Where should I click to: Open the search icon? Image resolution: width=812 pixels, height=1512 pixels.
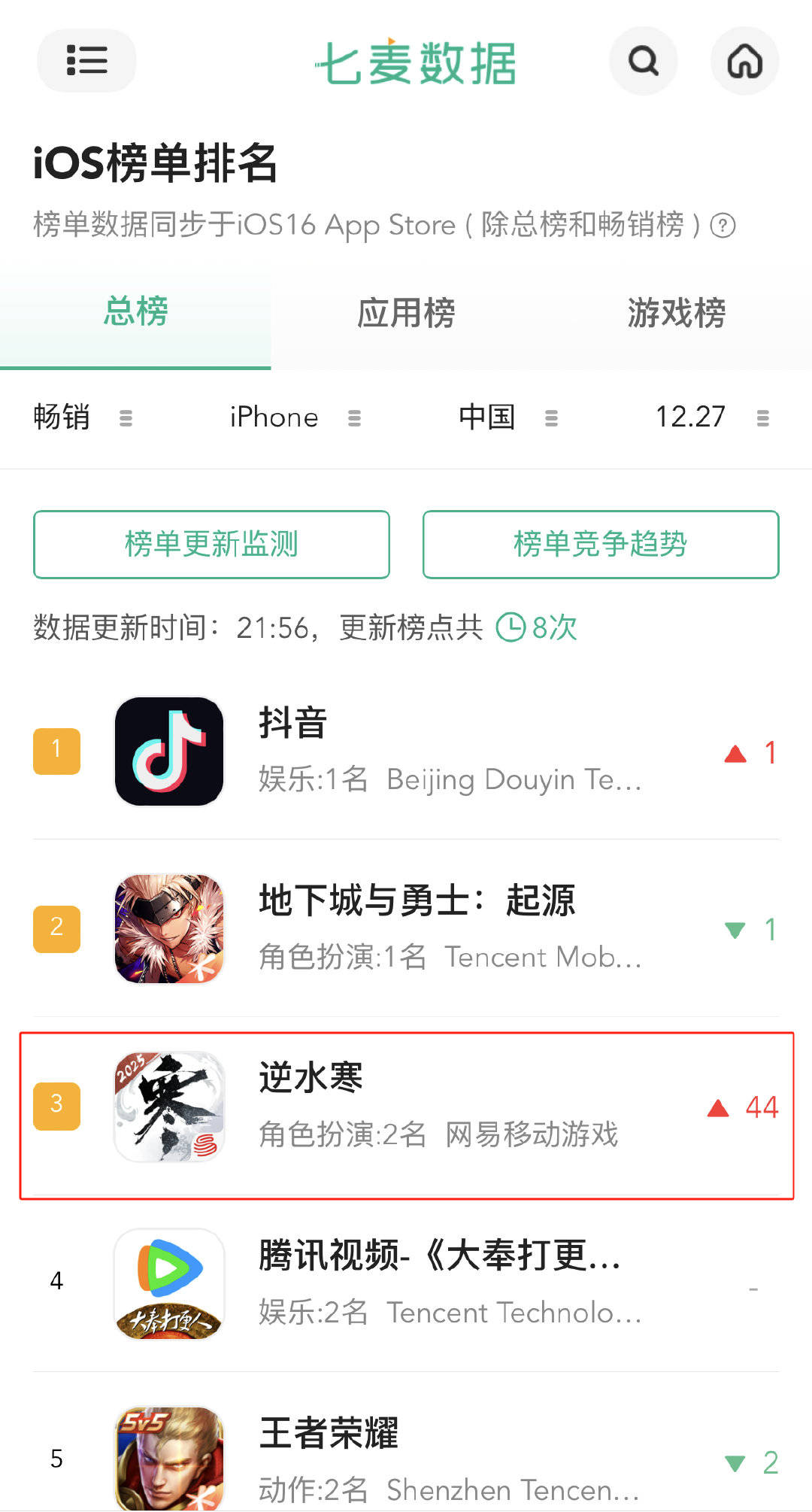(x=643, y=61)
